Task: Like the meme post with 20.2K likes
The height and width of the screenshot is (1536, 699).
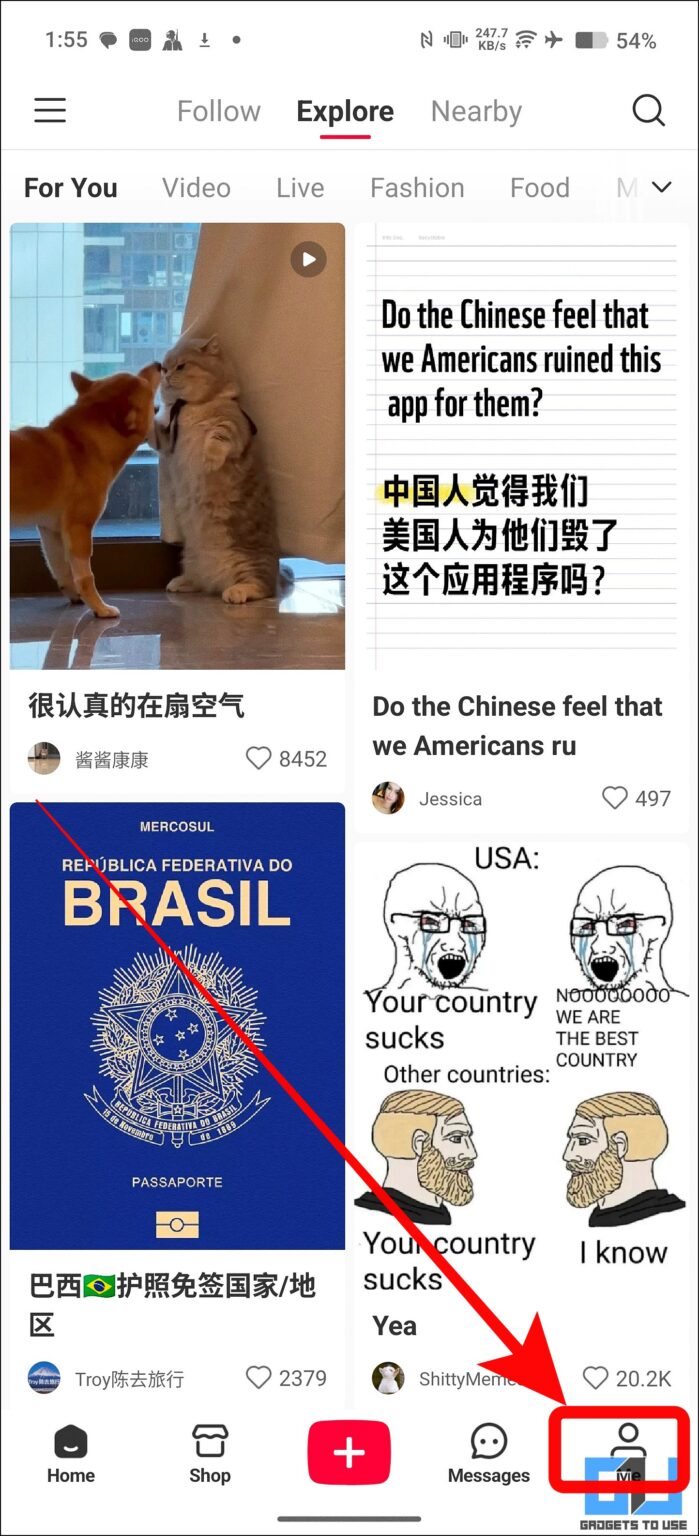Action: point(595,1378)
